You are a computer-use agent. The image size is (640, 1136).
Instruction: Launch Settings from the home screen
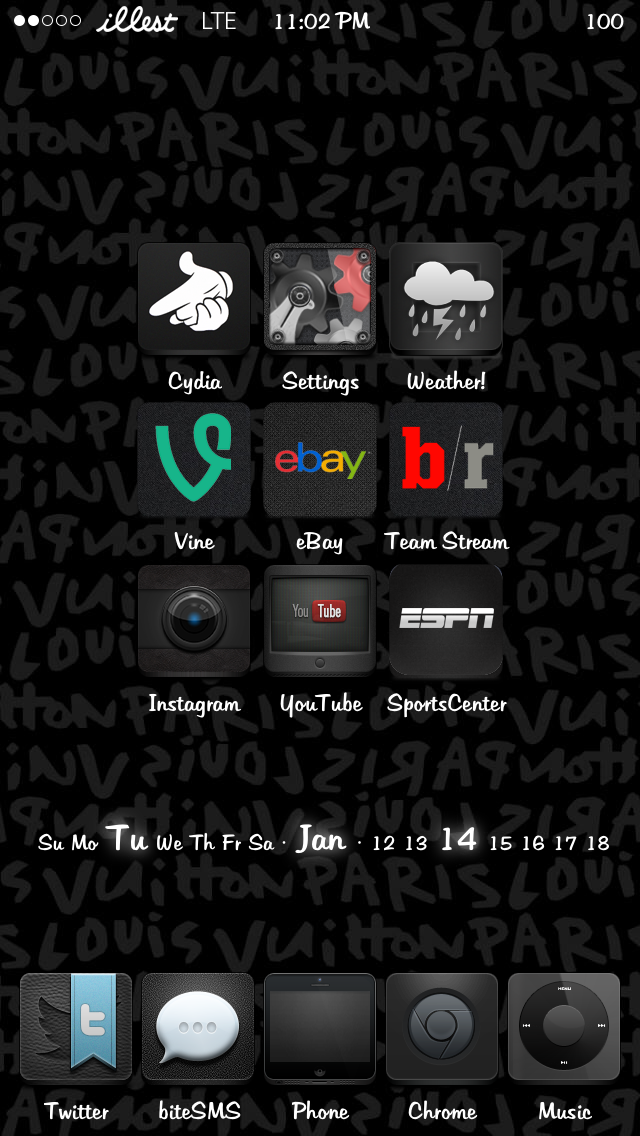click(x=320, y=298)
